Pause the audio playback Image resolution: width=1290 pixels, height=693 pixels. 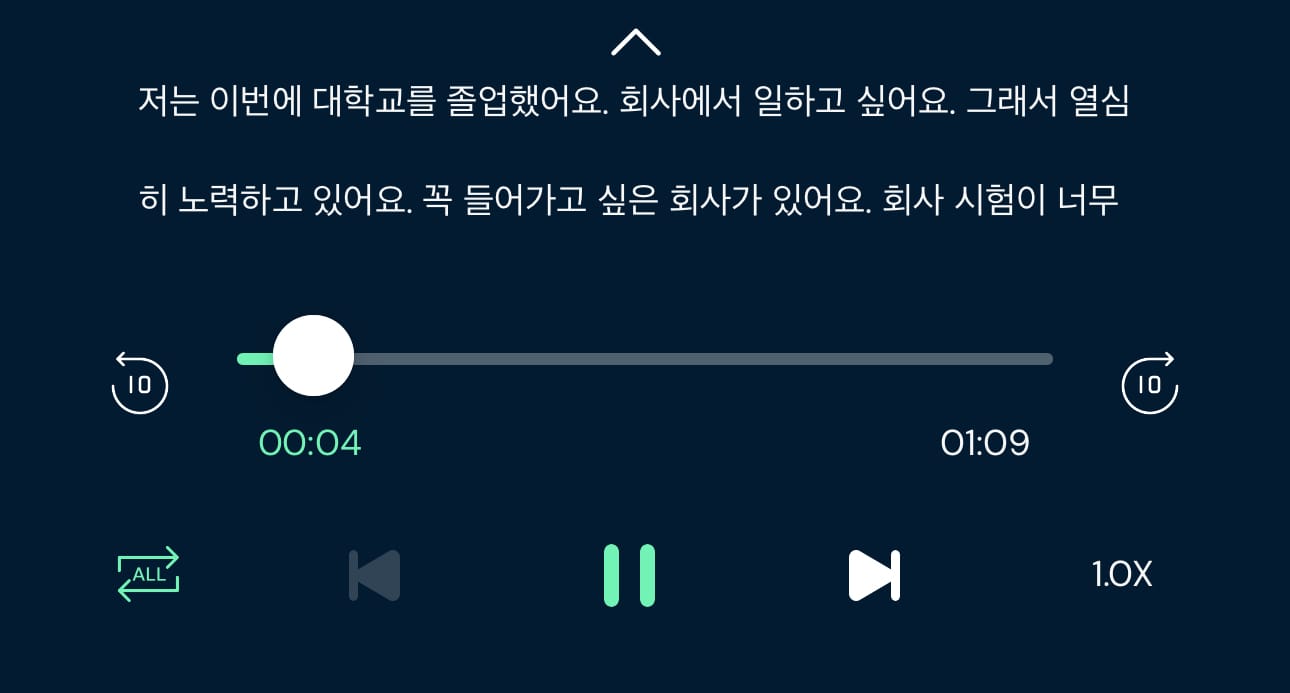pyautogui.click(x=629, y=575)
